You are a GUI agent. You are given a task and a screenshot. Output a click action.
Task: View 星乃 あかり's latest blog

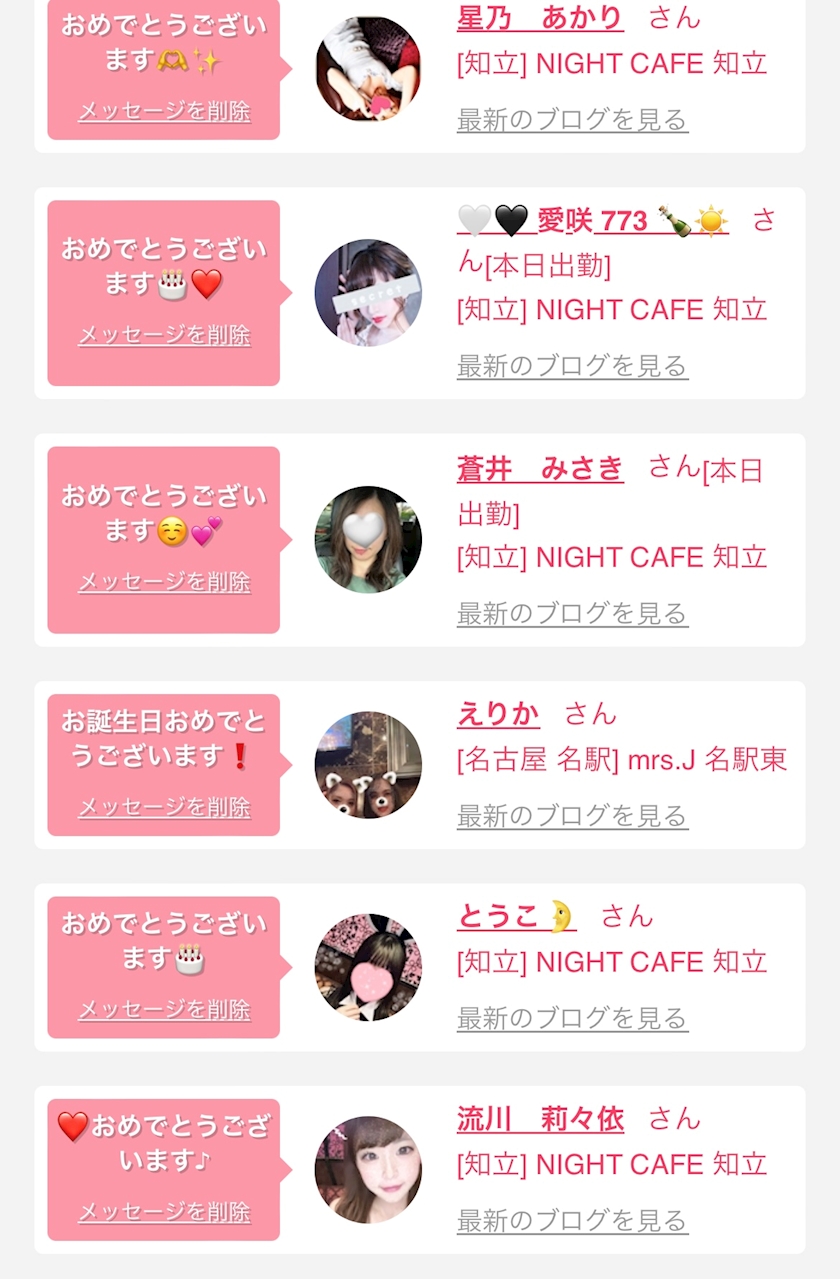pyautogui.click(x=572, y=120)
